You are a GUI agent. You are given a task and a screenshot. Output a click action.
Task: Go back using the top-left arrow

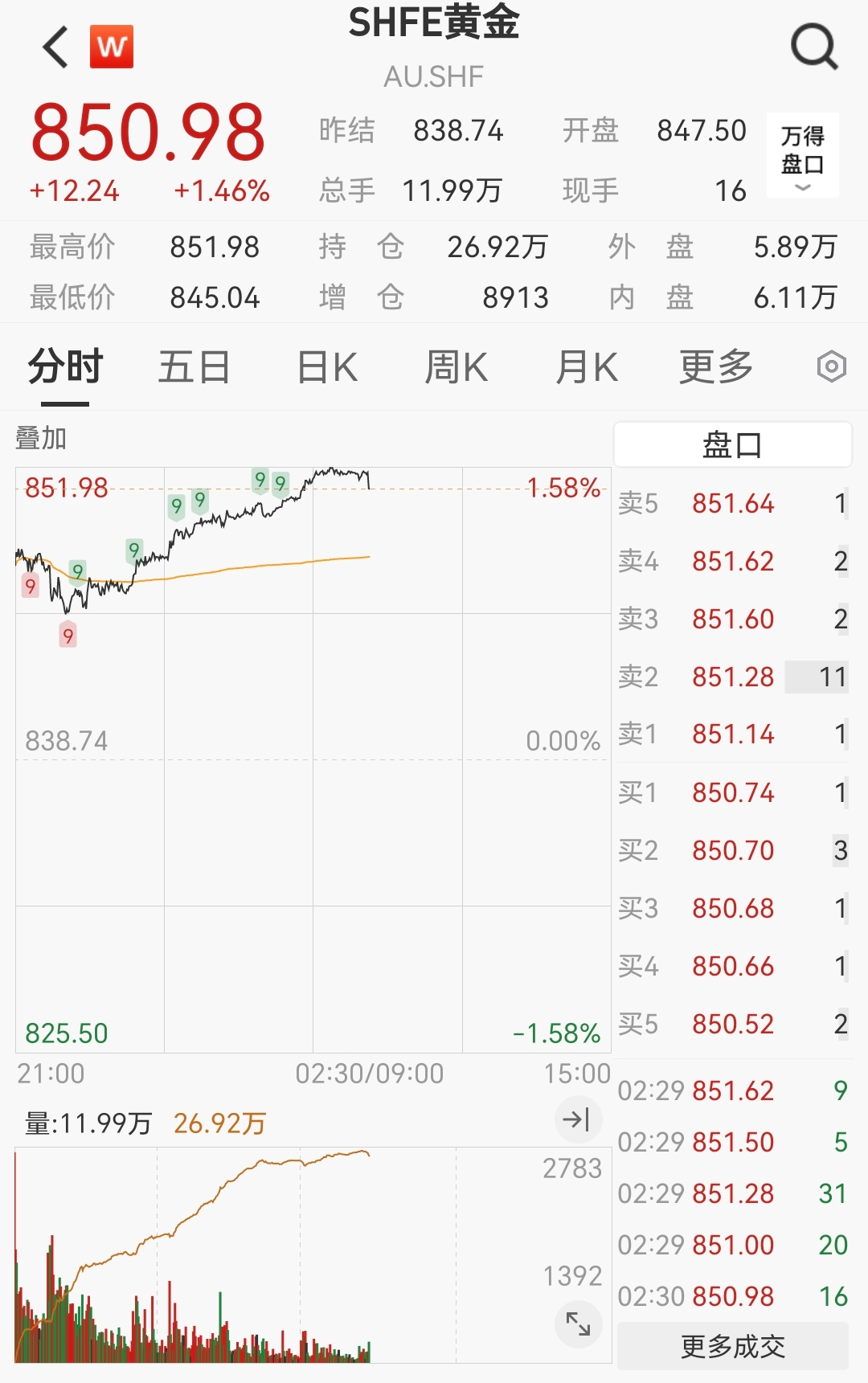click(55, 47)
